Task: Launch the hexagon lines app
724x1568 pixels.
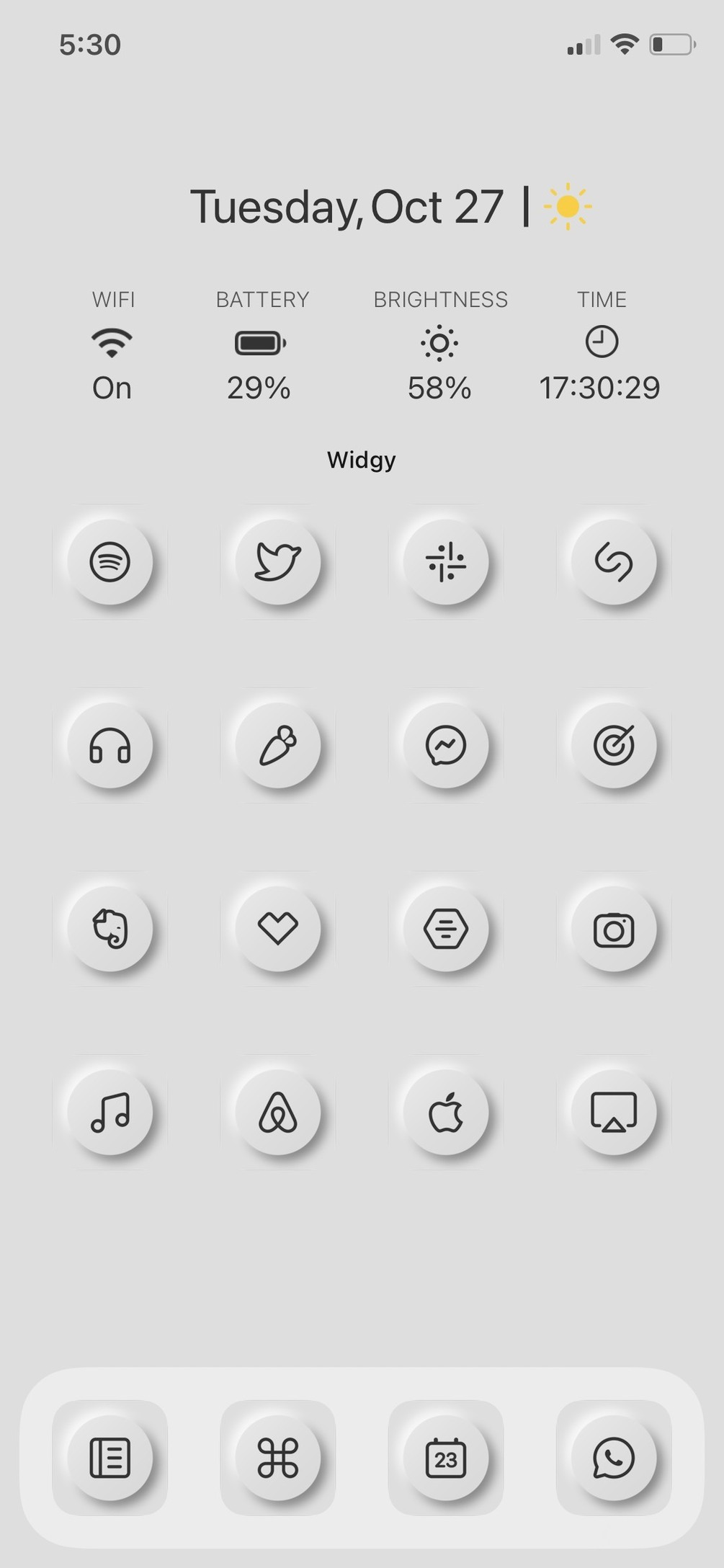Action: pyautogui.click(x=445, y=929)
